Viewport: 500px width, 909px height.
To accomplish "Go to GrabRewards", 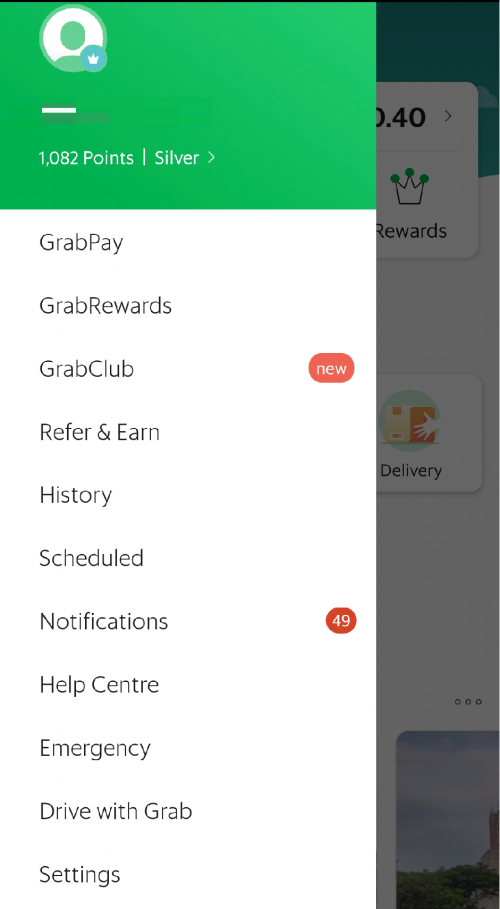I will [188, 306].
